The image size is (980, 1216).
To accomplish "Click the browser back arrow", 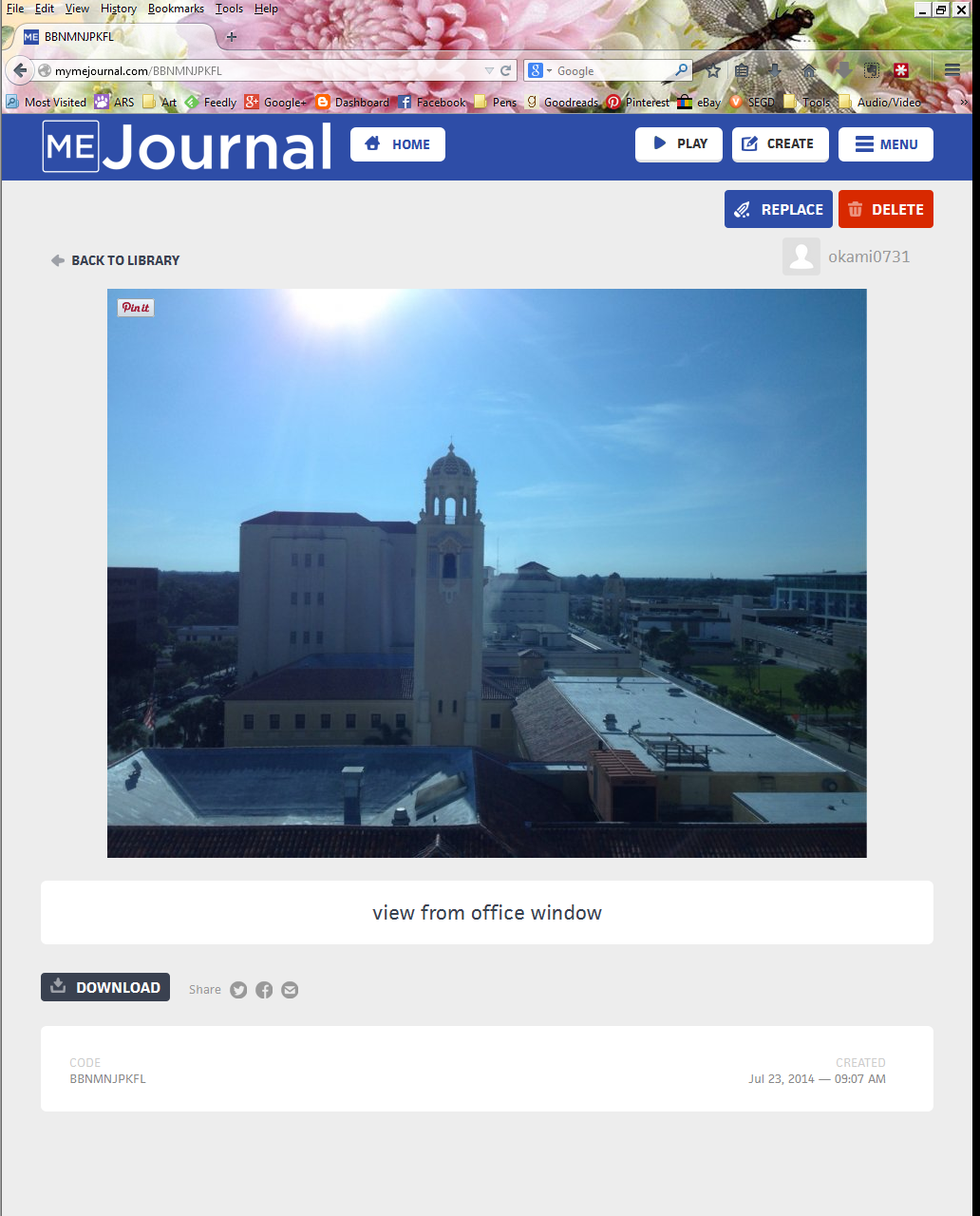I will tap(20, 71).
